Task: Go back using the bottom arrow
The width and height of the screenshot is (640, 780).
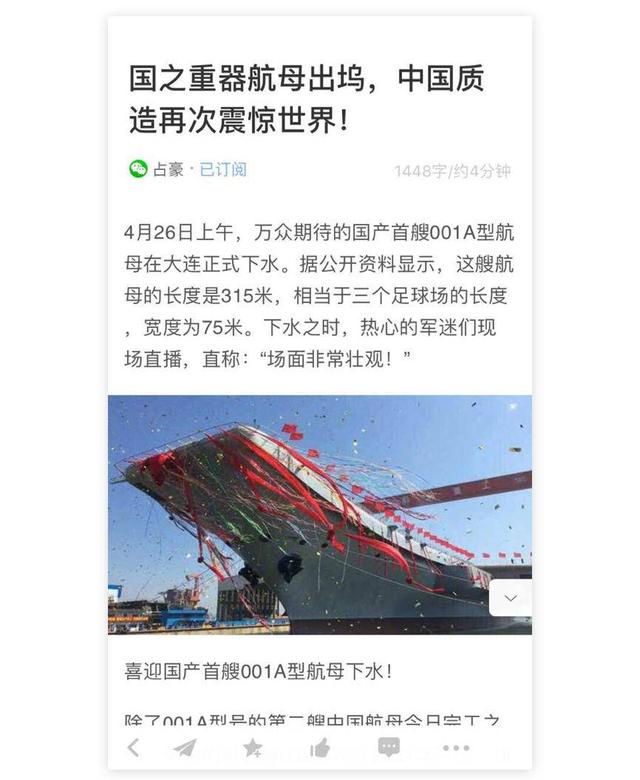Action: [x=134, y=747]
